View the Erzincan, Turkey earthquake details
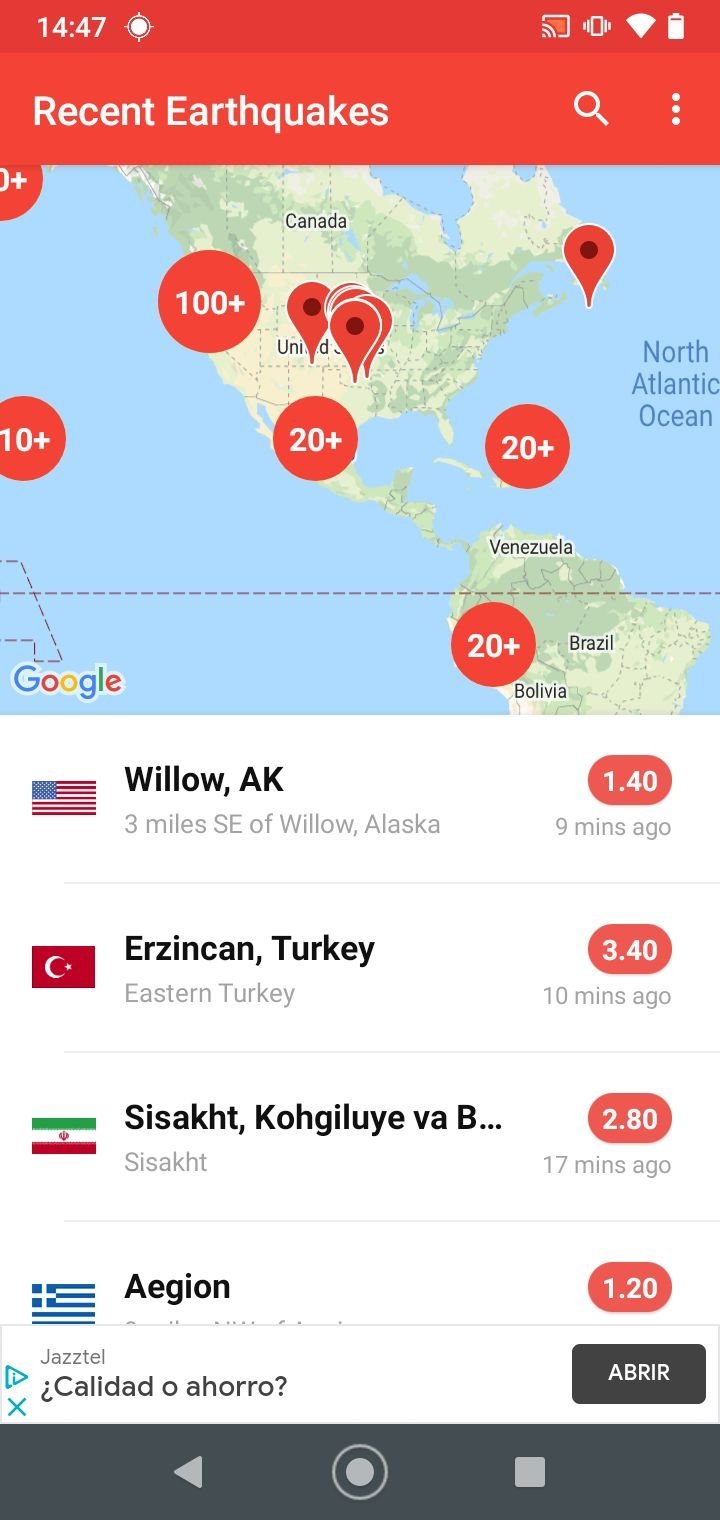 click(360, 968)
